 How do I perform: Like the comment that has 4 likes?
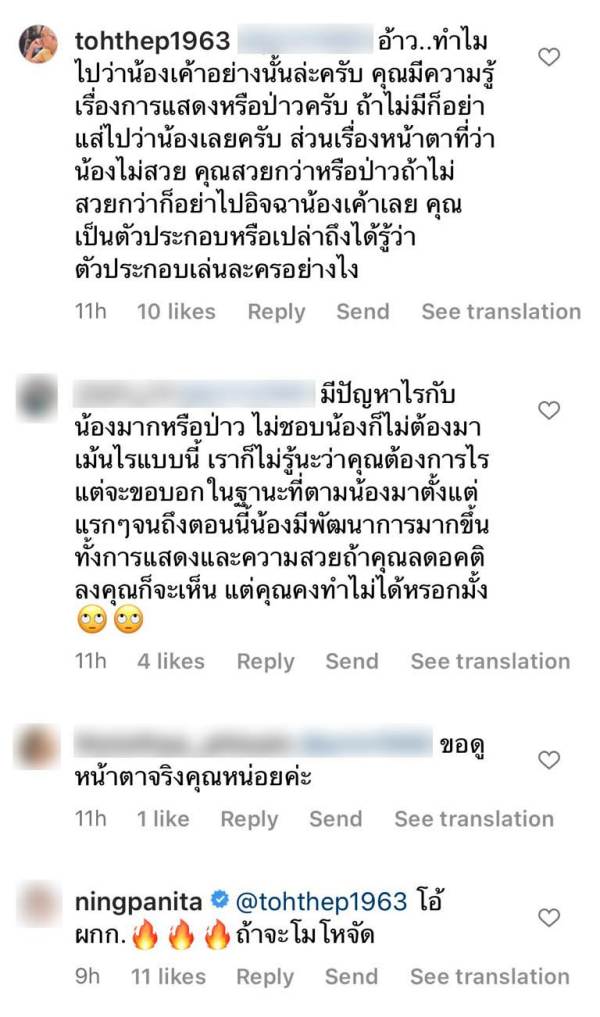(x=549, y=410)
